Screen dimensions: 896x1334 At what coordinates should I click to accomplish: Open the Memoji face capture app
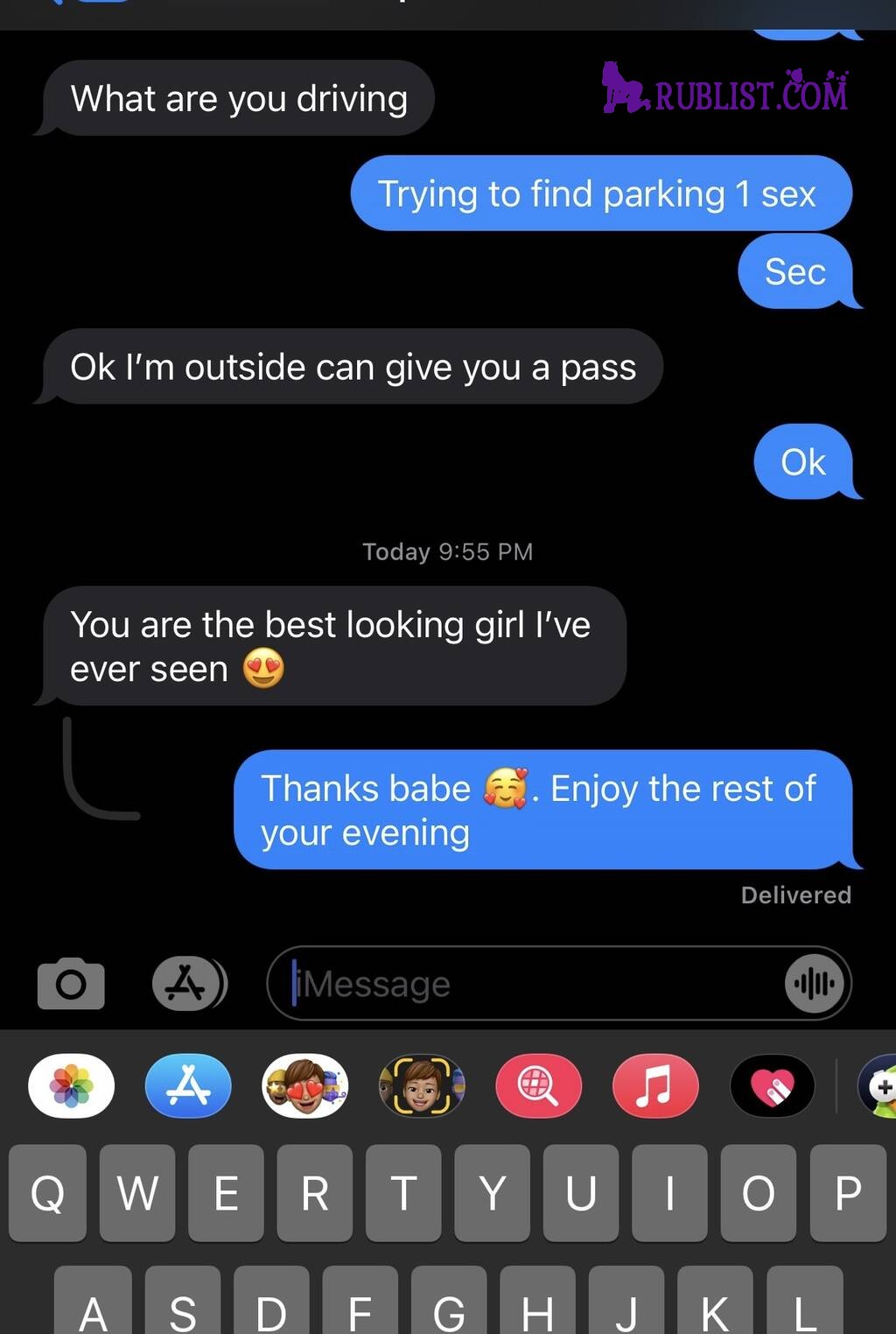pyautogui.click(x=422, y=1086)
